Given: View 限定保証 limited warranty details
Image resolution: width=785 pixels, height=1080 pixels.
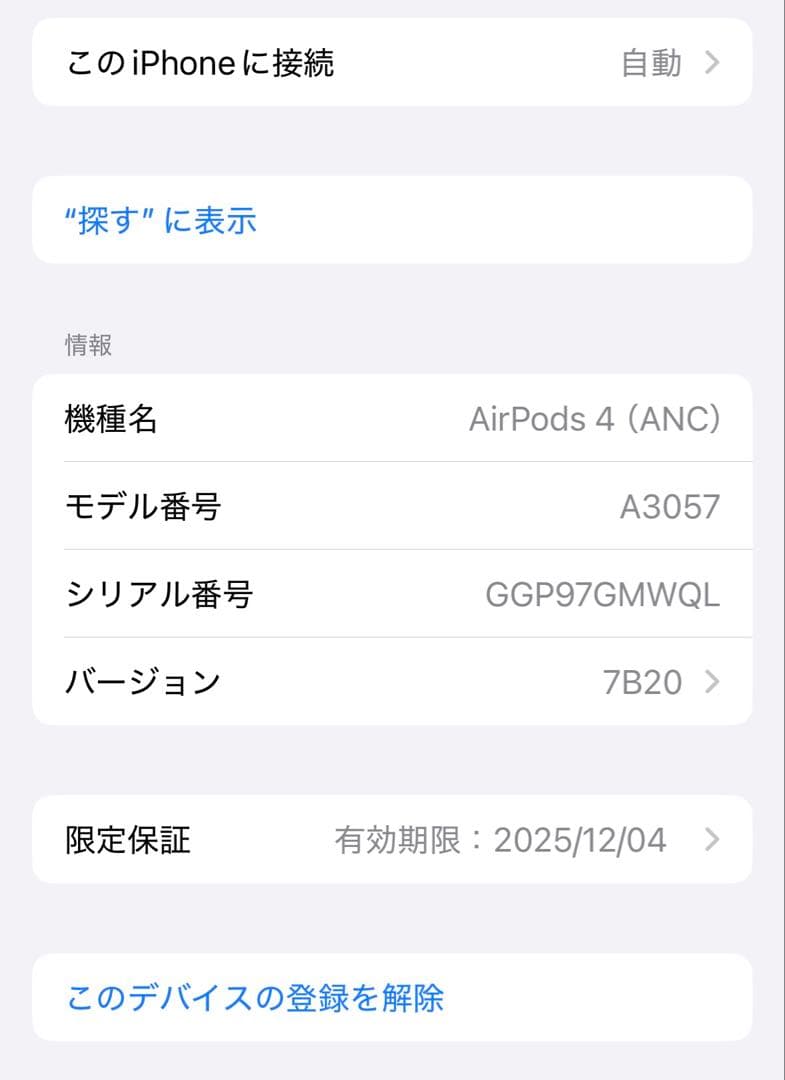Looking at the screenshot, I should pos(390,839).
